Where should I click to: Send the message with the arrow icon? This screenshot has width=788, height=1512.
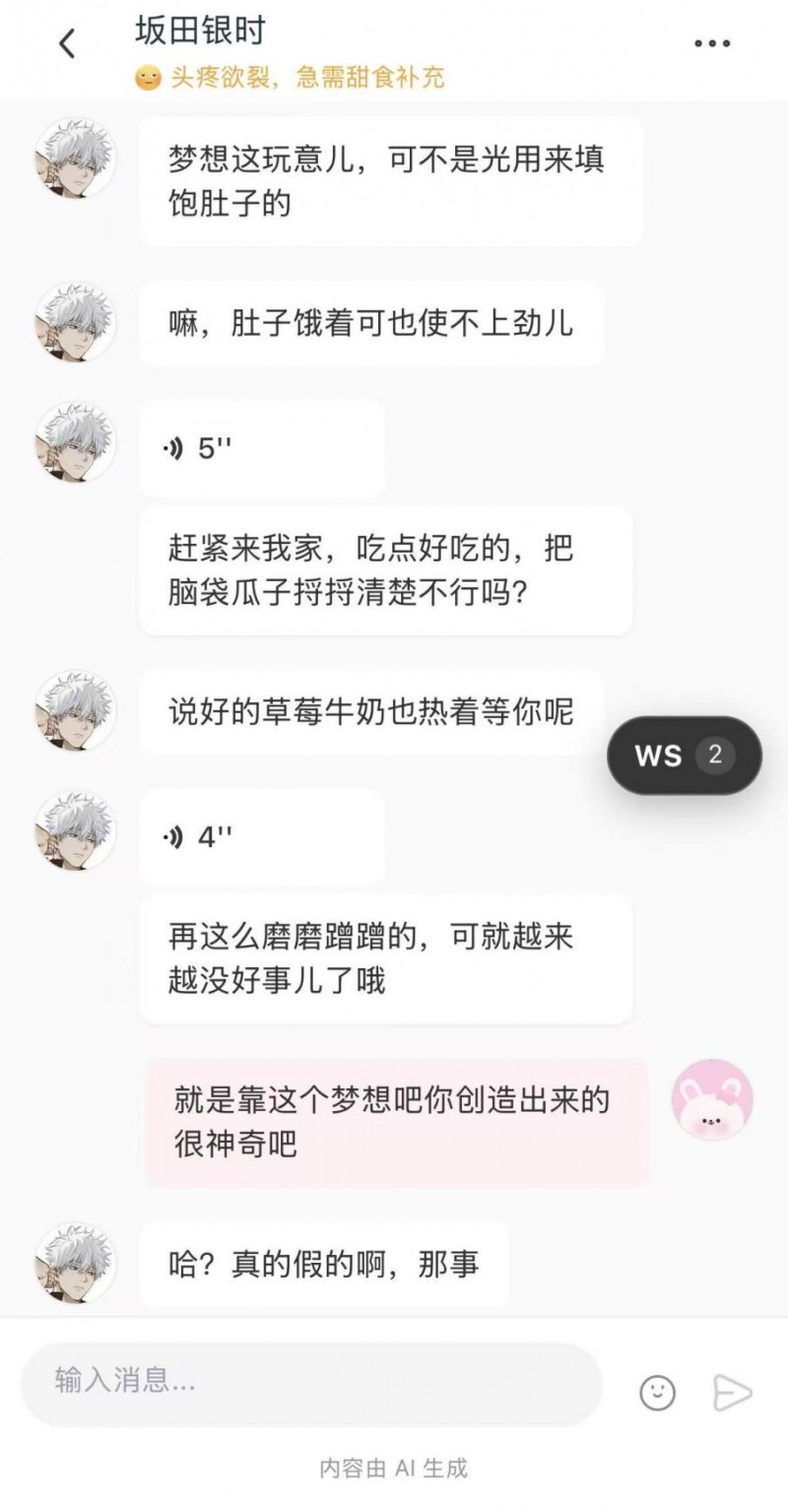(732, 1392)
